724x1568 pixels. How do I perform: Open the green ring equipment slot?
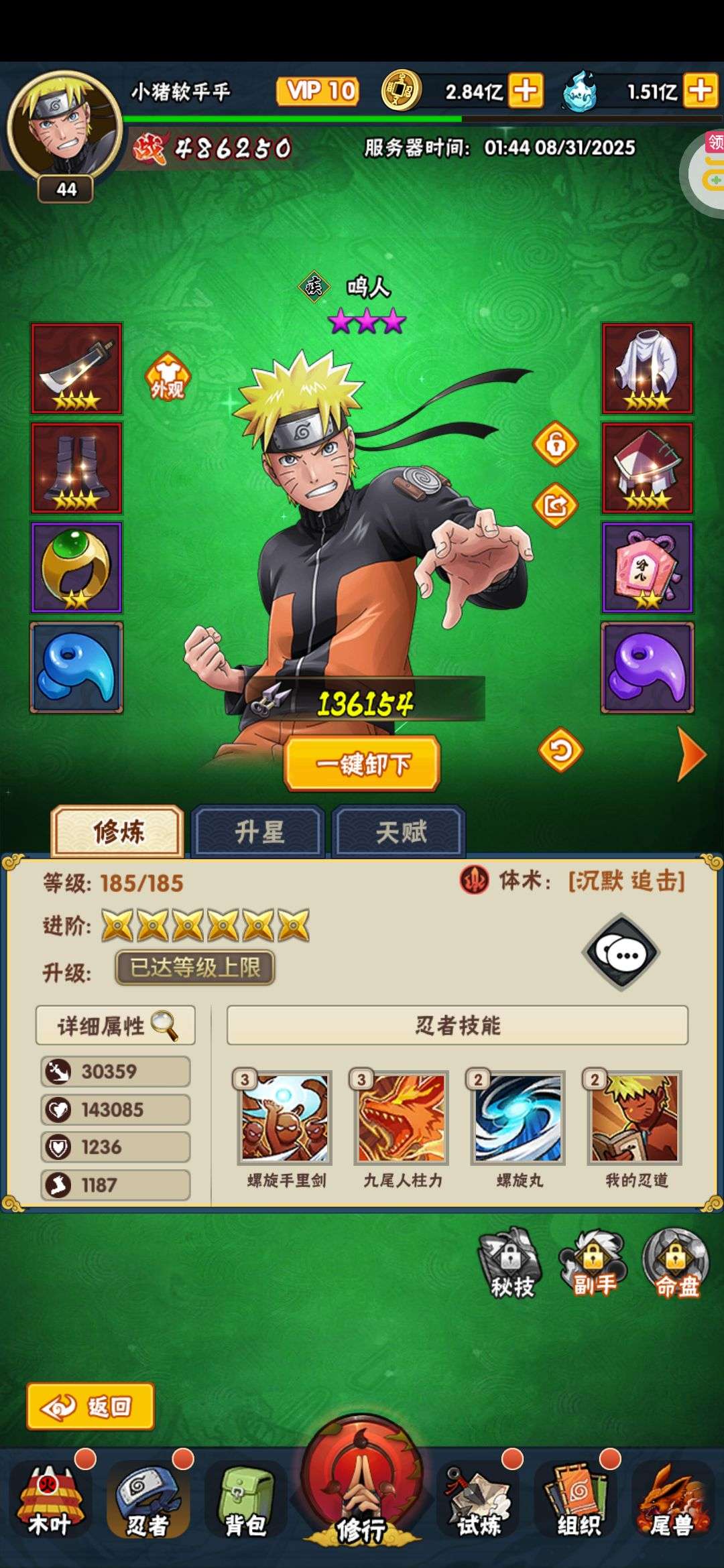pos(76,567)
